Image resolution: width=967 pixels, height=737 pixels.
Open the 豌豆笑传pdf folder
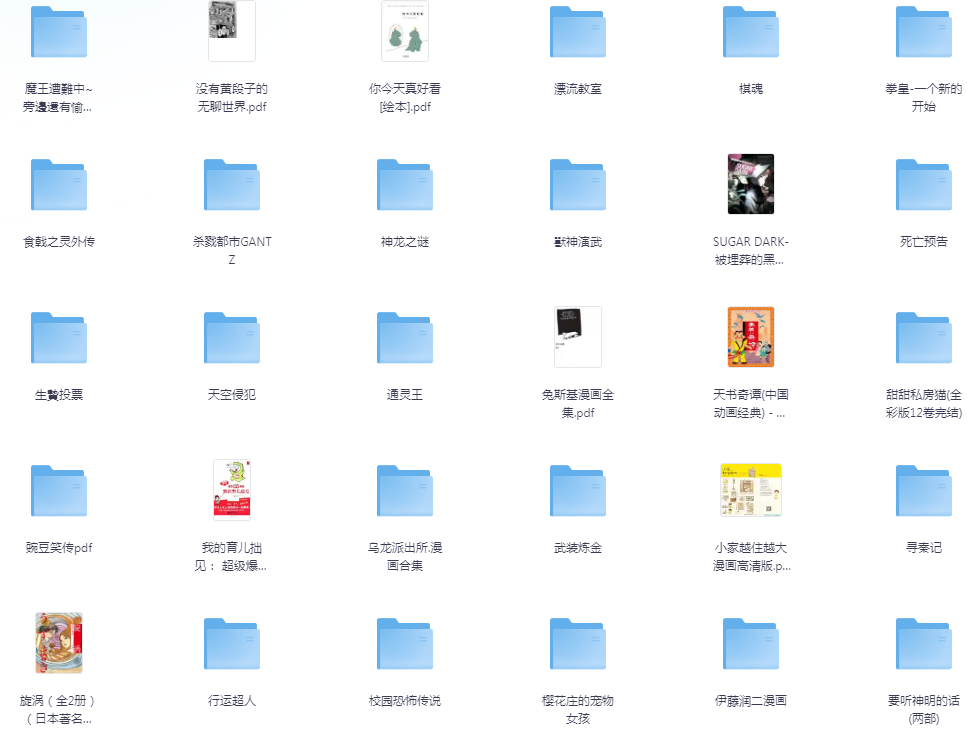click(59, 491)
